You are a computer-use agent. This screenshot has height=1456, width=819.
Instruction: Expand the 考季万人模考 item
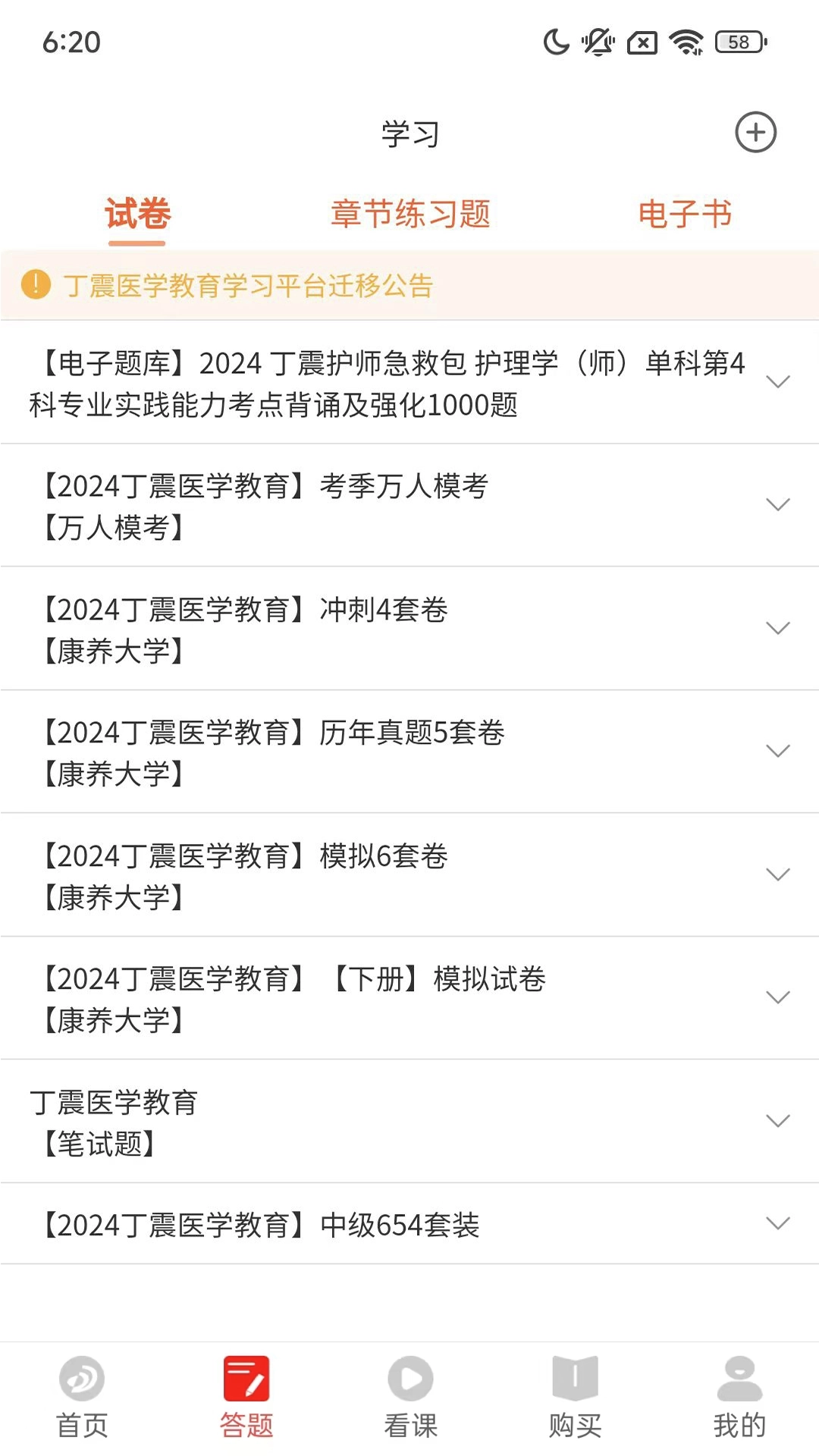pos(777,504)
